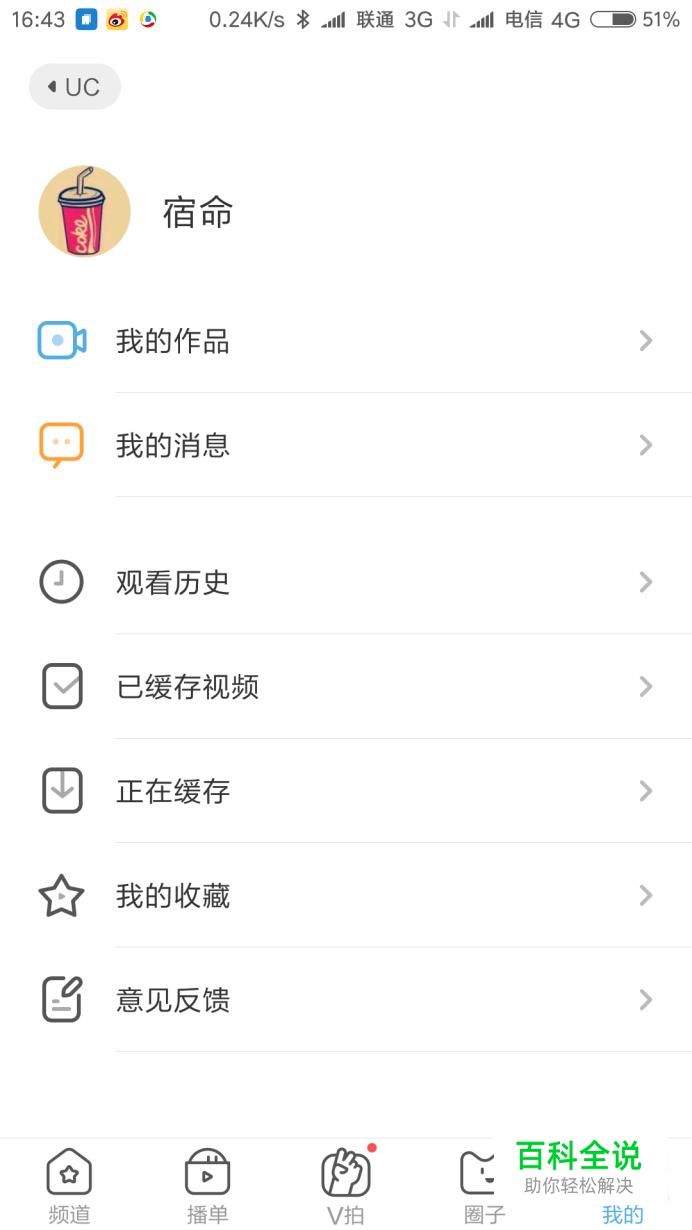Open 意见反馈
Screen dimensions: 692x1230
pyautogui.click(x=346, y=1000)
